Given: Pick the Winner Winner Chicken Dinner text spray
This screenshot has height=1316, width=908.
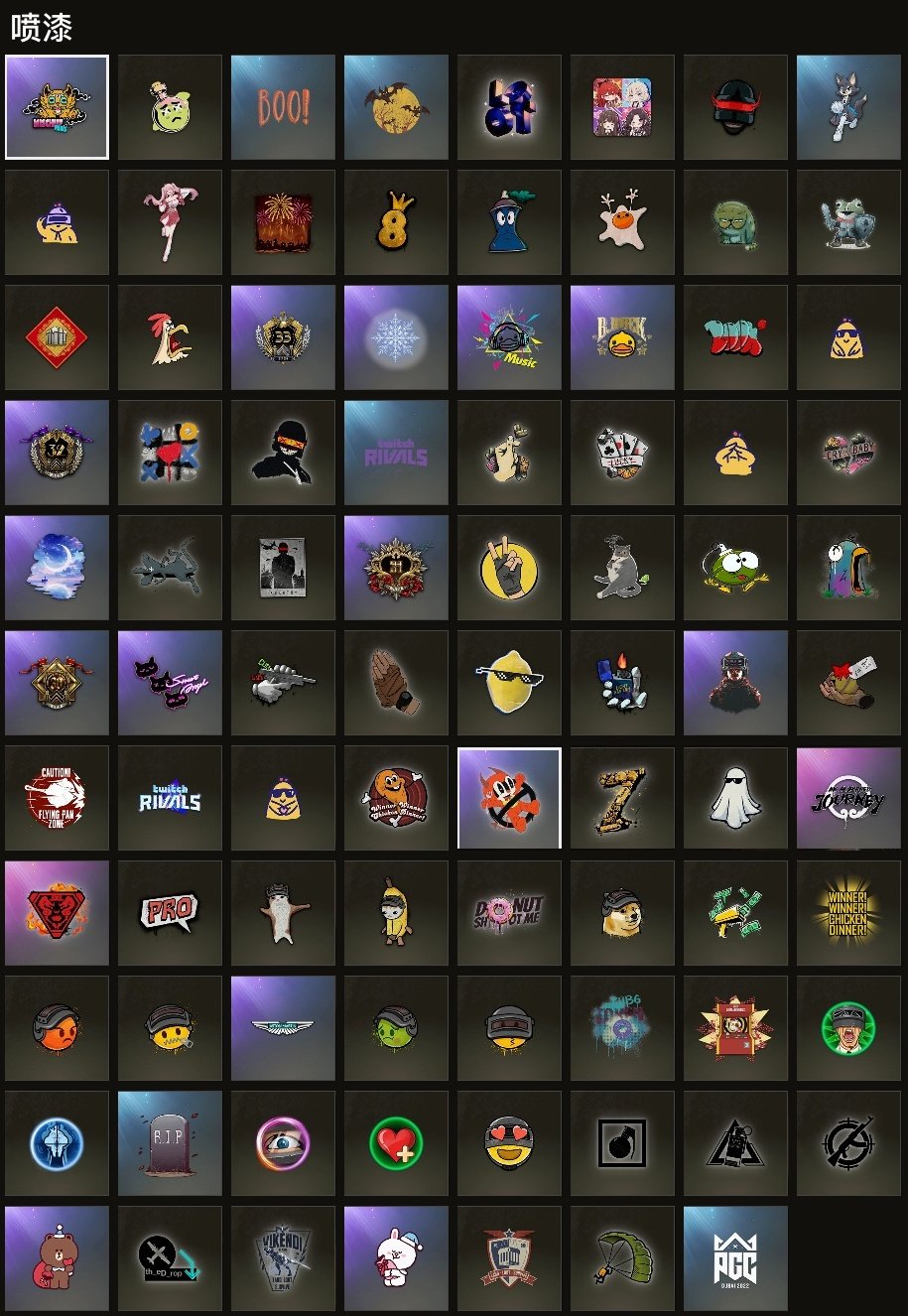Looking at the screenshot, I should [x=848, y=913].
